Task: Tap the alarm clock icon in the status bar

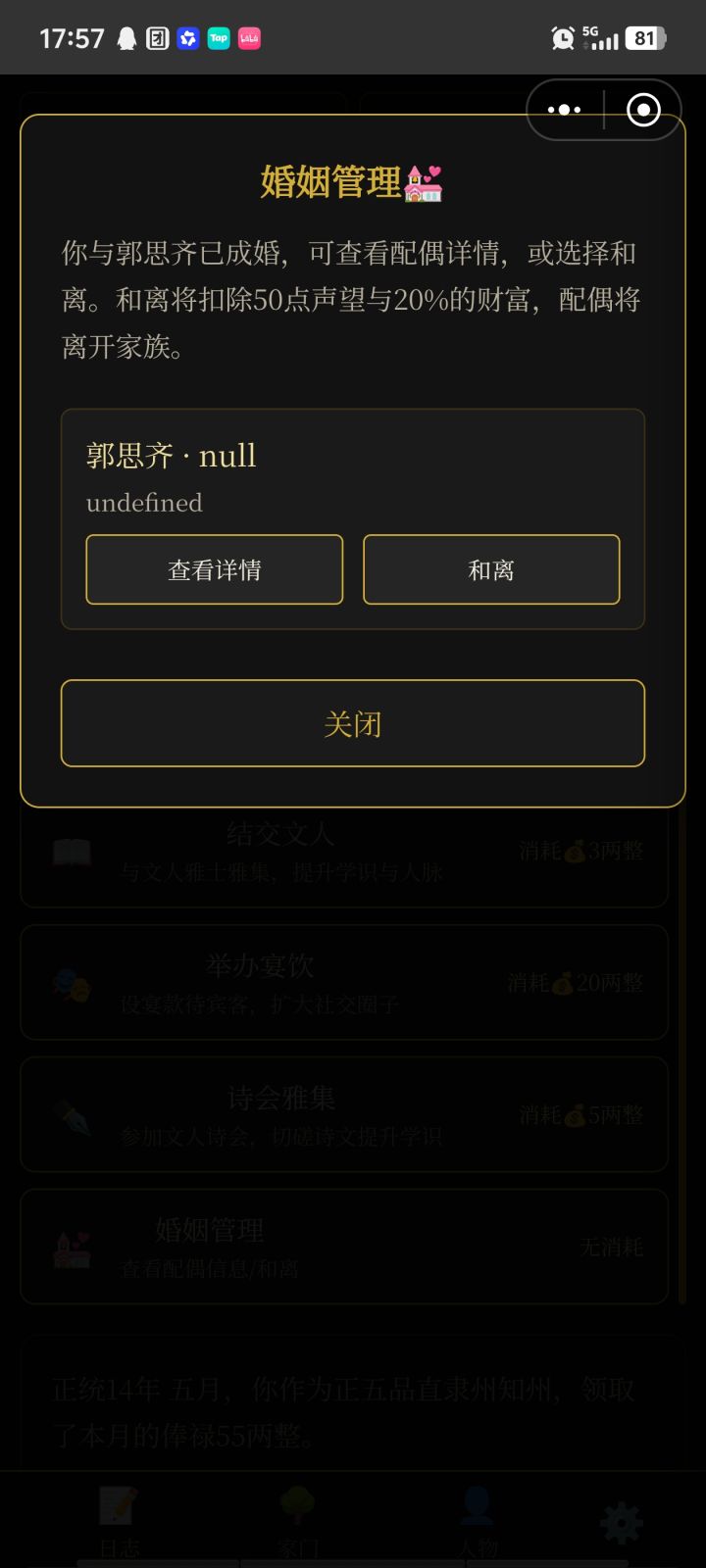Action: coord(562,37)
